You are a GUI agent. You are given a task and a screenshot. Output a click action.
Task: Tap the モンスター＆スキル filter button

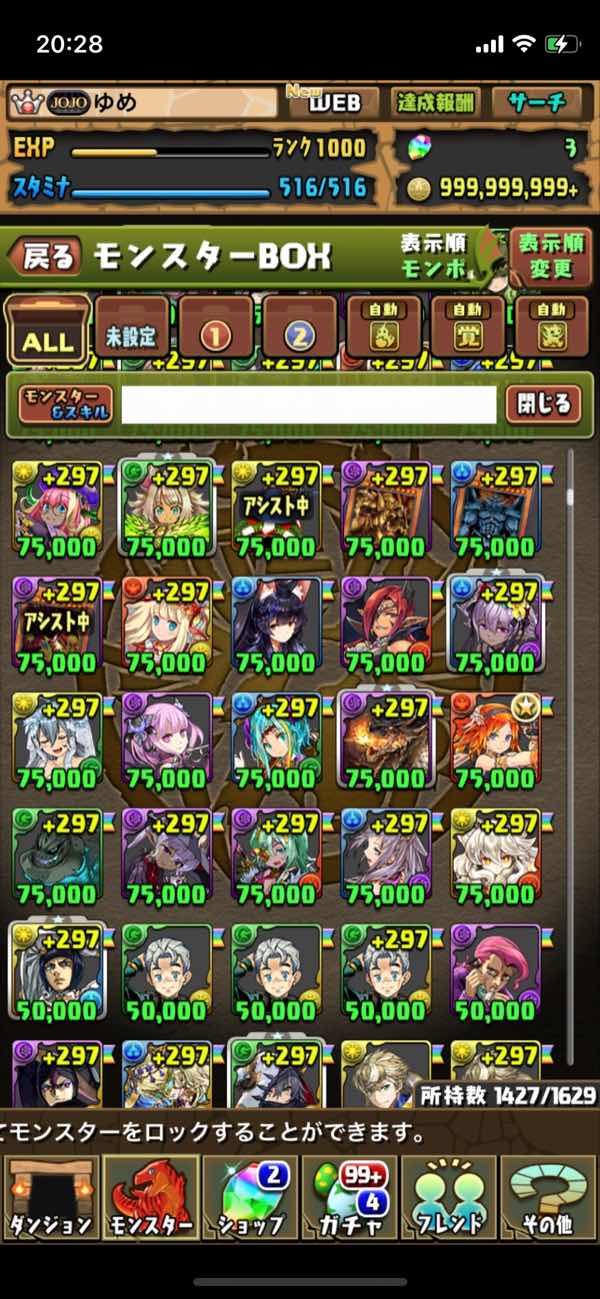[65, 404]
